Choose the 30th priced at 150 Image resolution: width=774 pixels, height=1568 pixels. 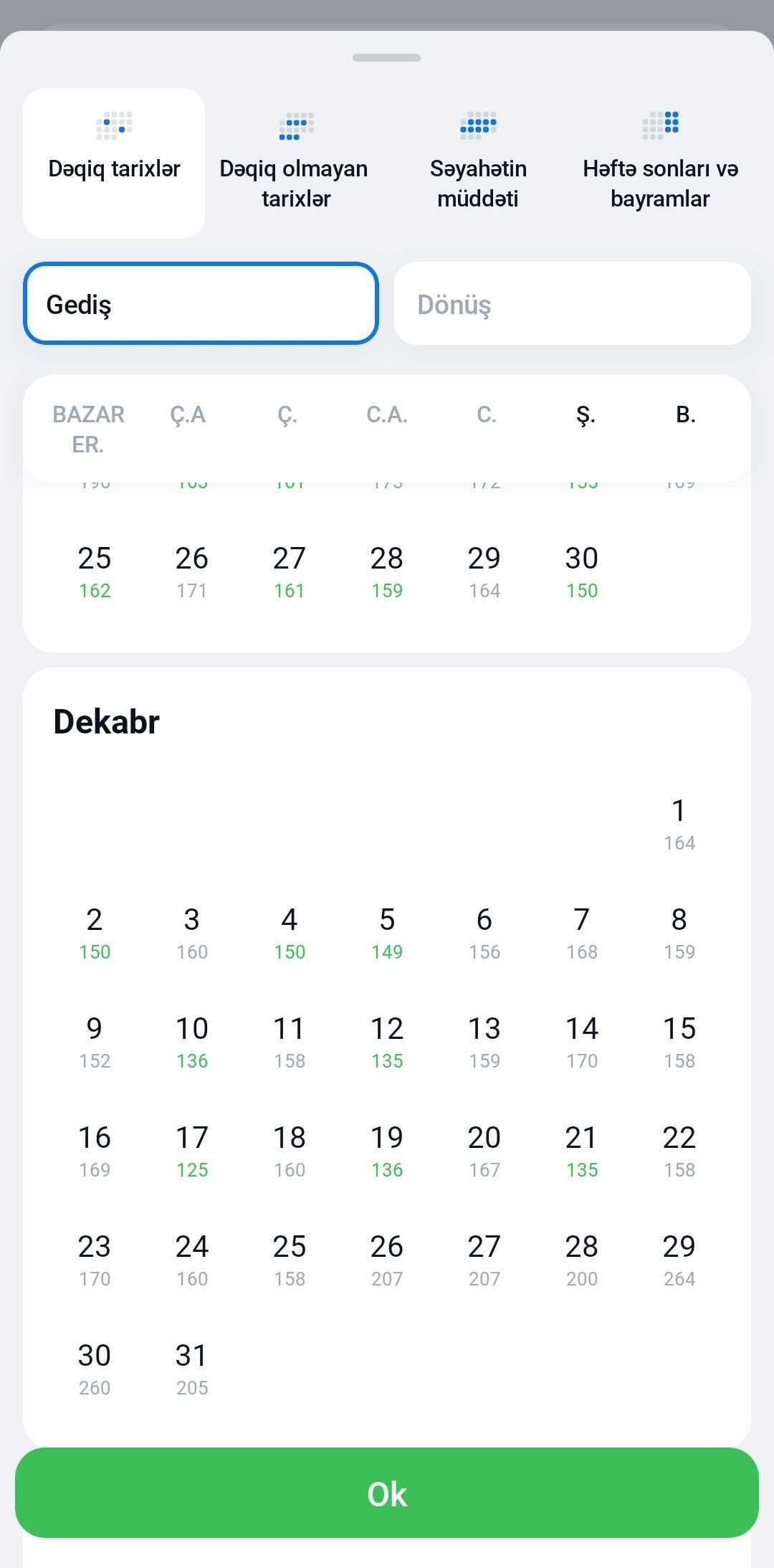point(582,571)
